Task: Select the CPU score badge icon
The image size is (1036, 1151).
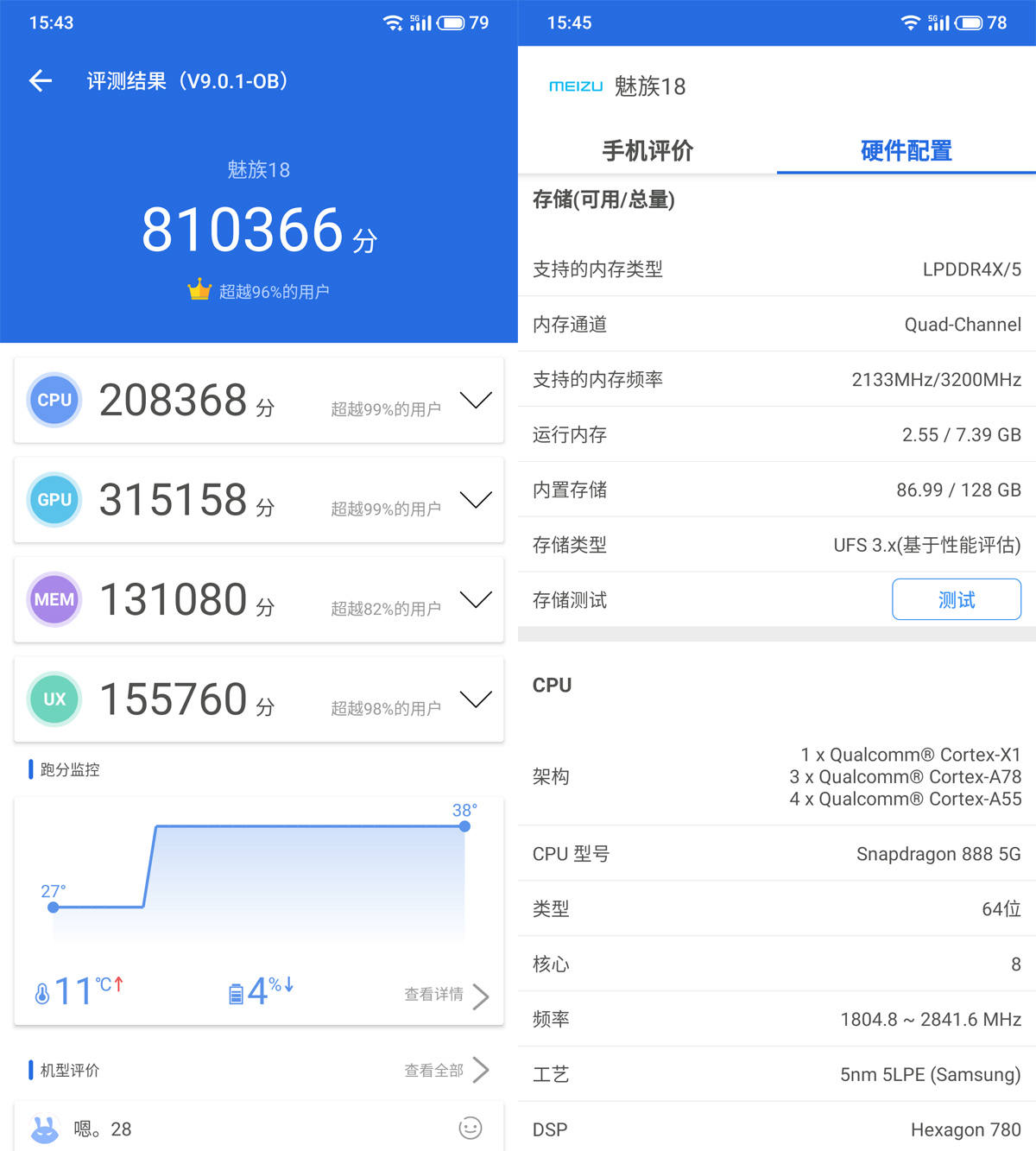Action: coord(54,400)
